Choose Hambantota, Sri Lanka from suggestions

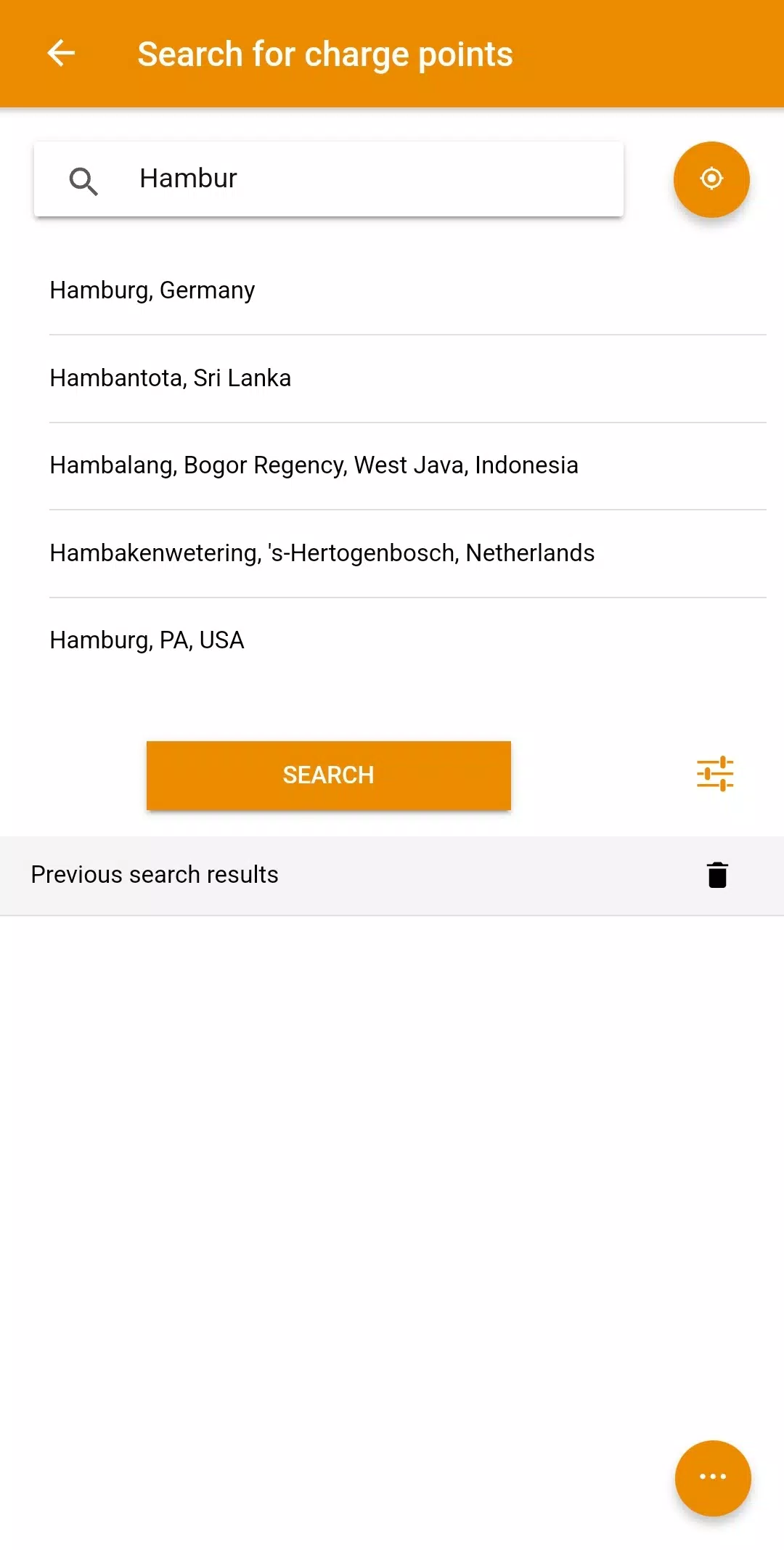[x=170, y=378]
